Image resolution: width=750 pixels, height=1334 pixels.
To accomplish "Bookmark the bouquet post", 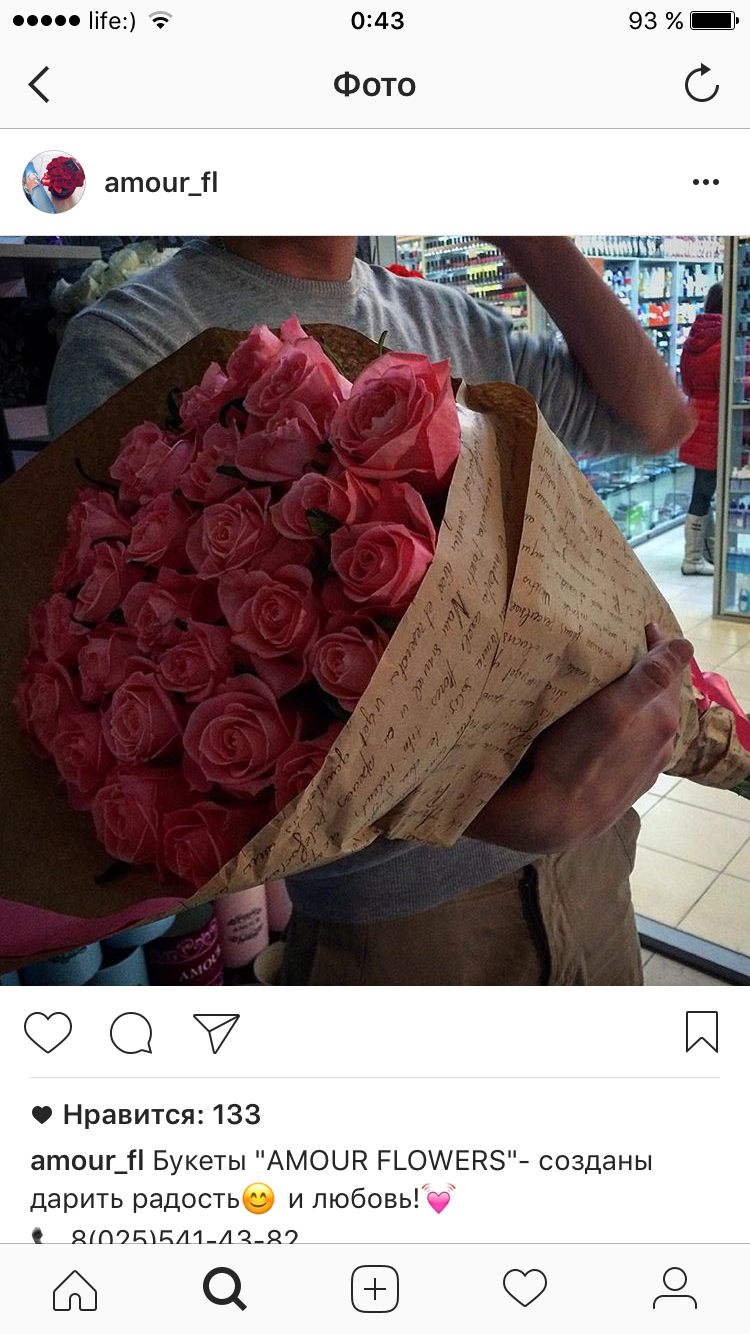I will pyautogui.click(x=702, y=1032).
